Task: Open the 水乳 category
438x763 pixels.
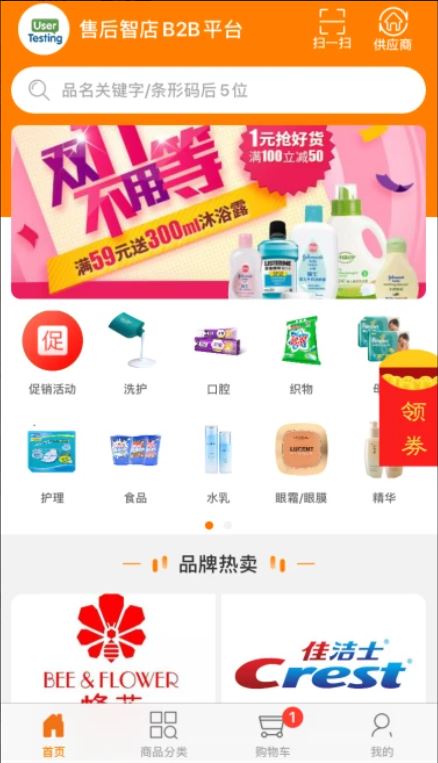Action: 218,462
